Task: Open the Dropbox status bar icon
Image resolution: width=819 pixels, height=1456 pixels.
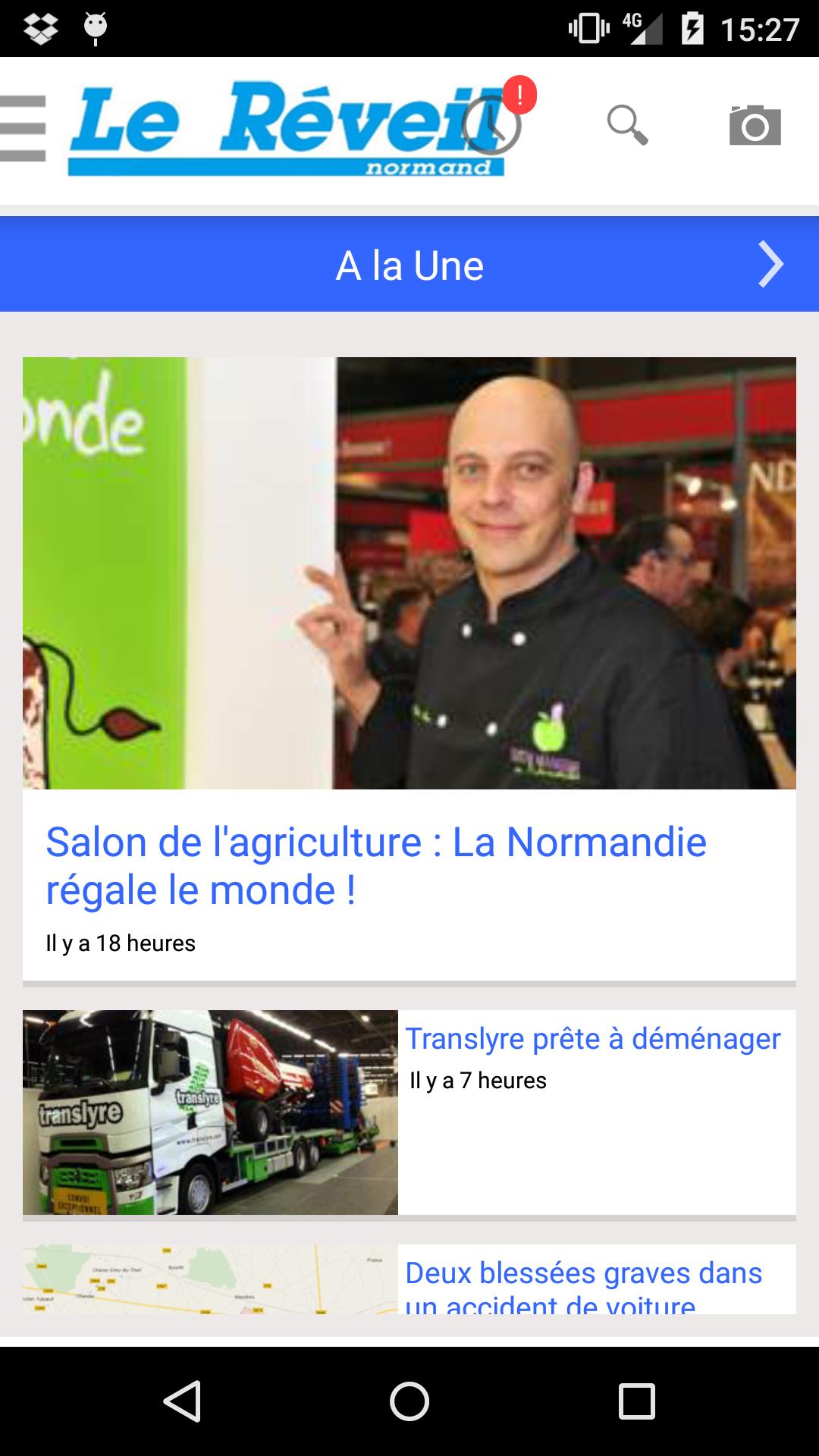Action: tap(36, 29)
